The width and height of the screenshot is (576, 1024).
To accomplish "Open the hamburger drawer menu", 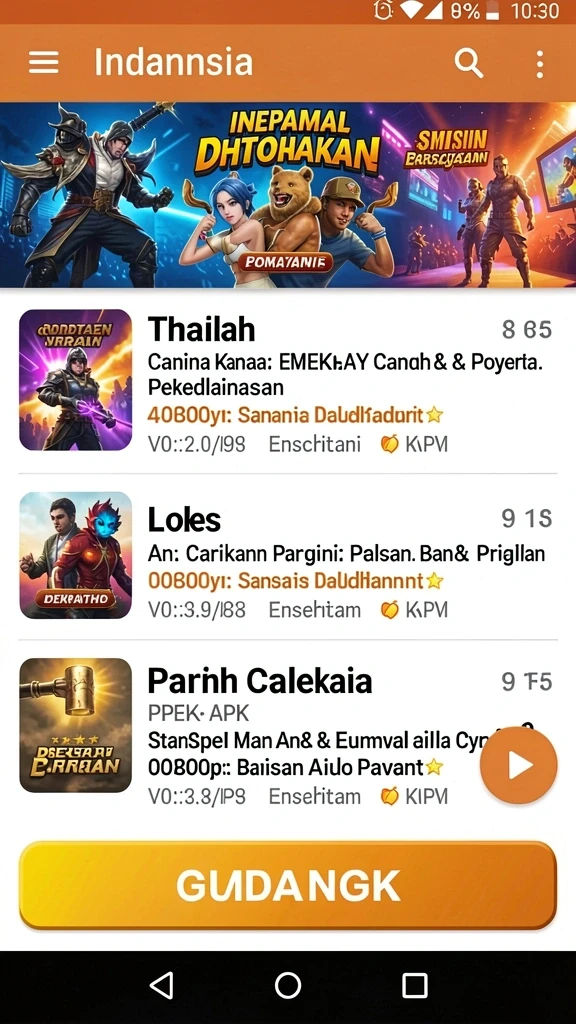I will pos(44,63).
